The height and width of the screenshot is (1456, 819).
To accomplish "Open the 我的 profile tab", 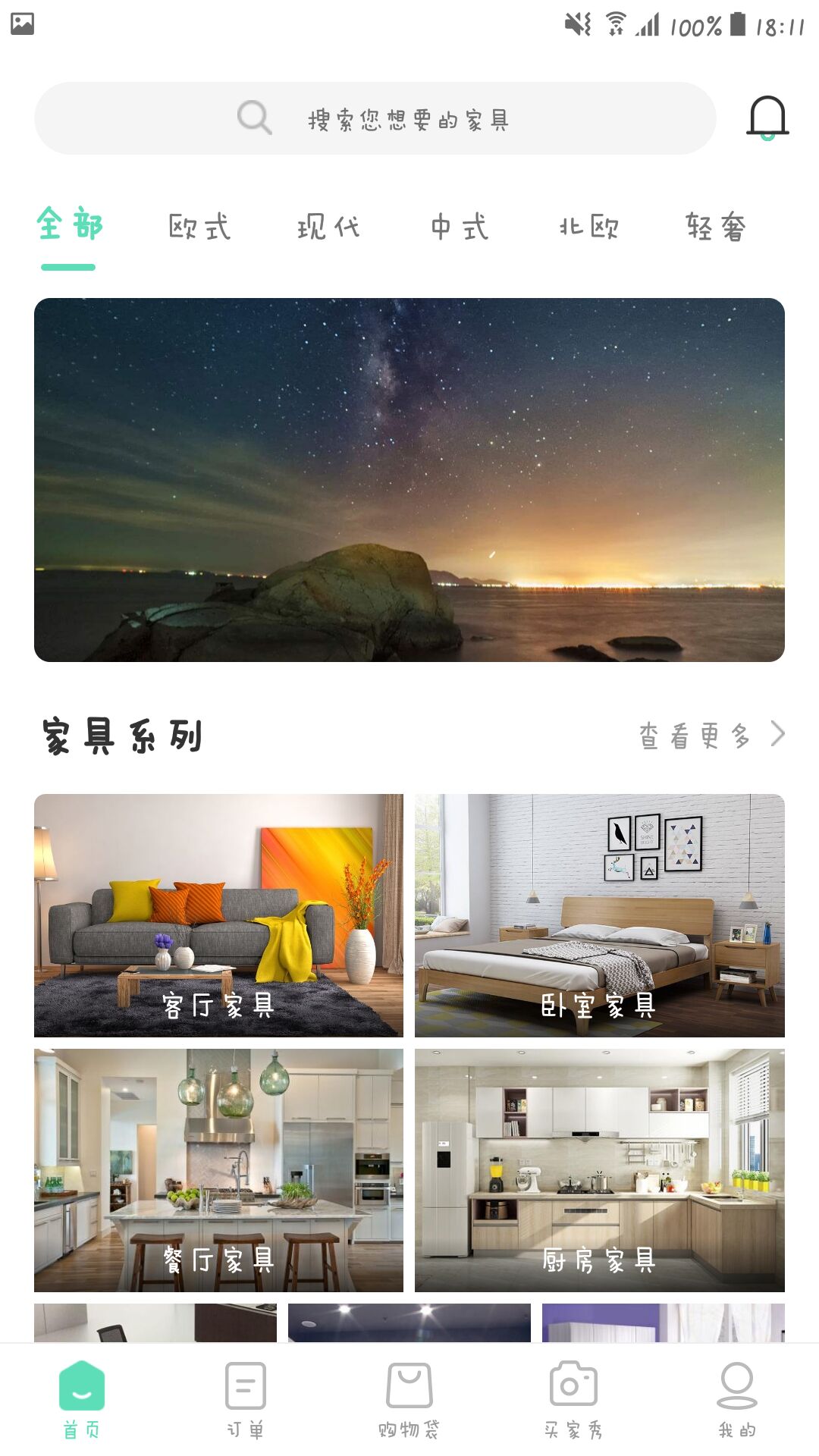I will point(737,1399).
